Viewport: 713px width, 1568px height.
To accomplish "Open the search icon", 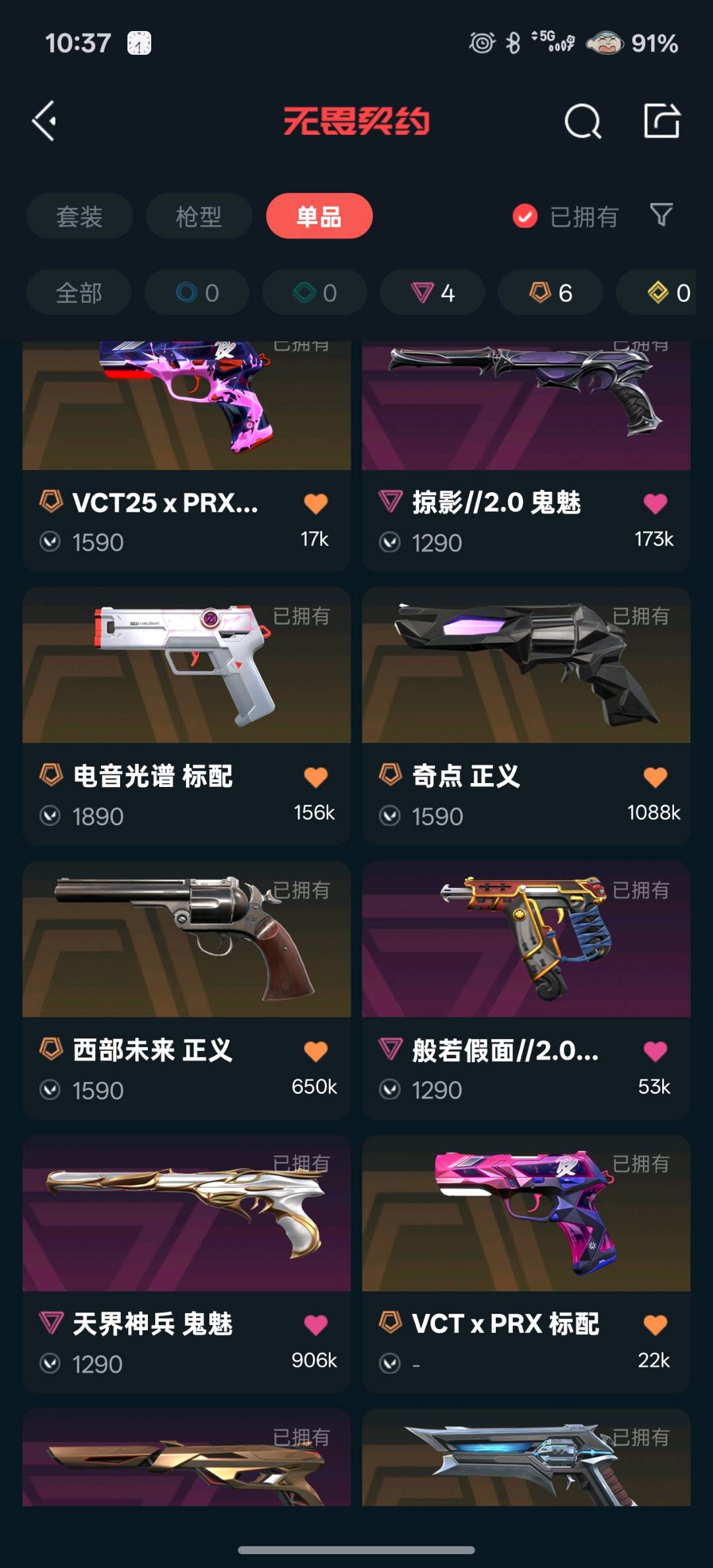I will pyautogui.click(x=582, y=121).
